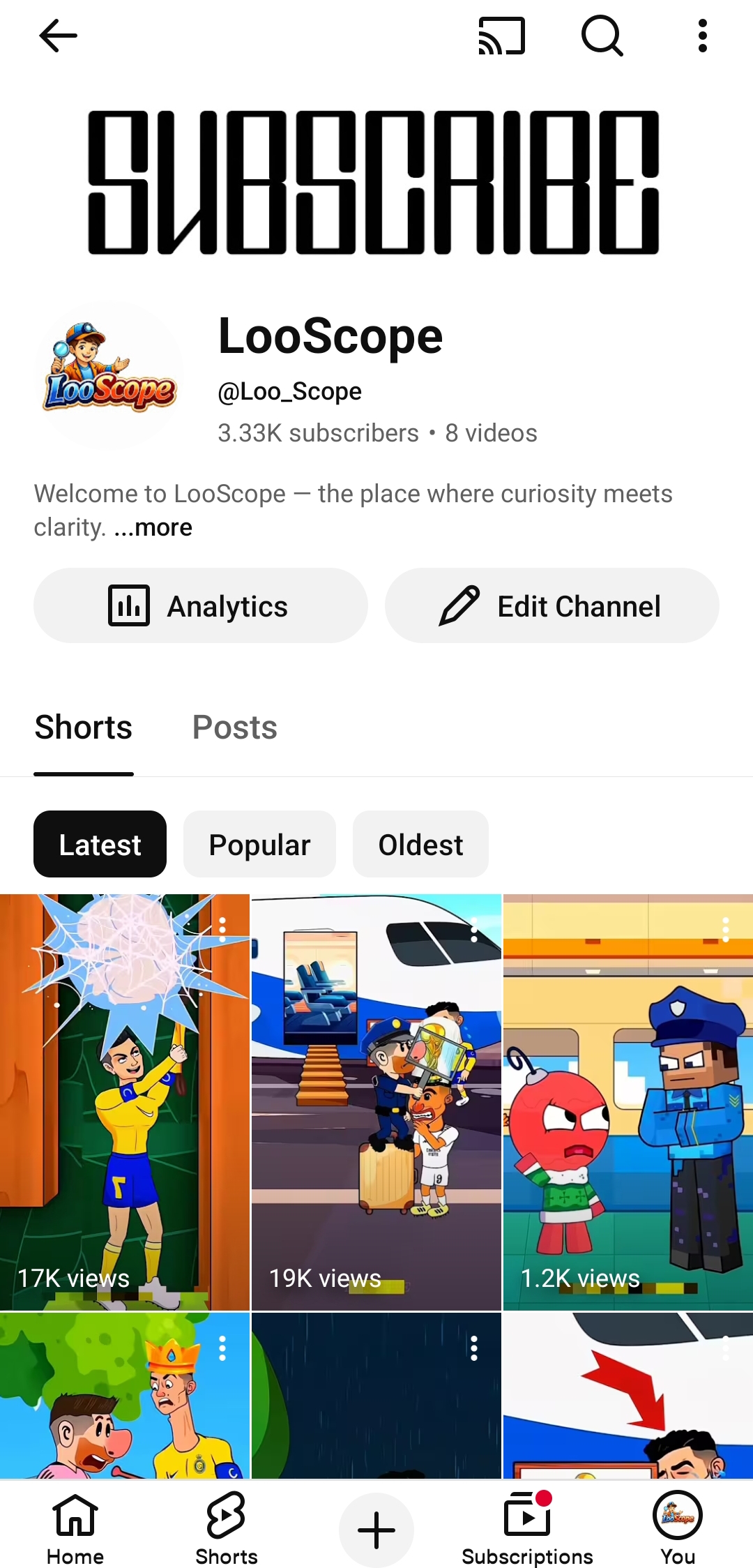The height and width of the screenshot is (1568, 753).
Task: Sort shorts by Oldest
Action: [x=420, y=844]
